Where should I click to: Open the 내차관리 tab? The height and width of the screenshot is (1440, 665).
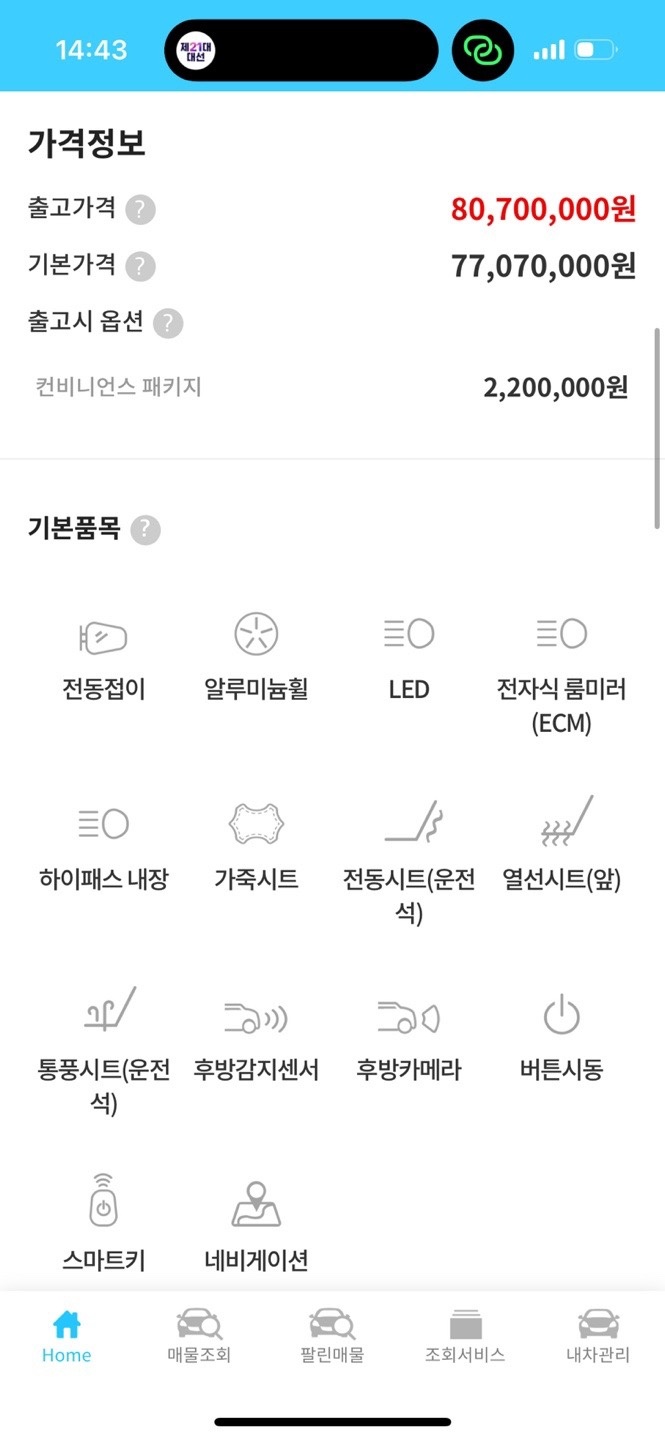(x=598, y=1337)
